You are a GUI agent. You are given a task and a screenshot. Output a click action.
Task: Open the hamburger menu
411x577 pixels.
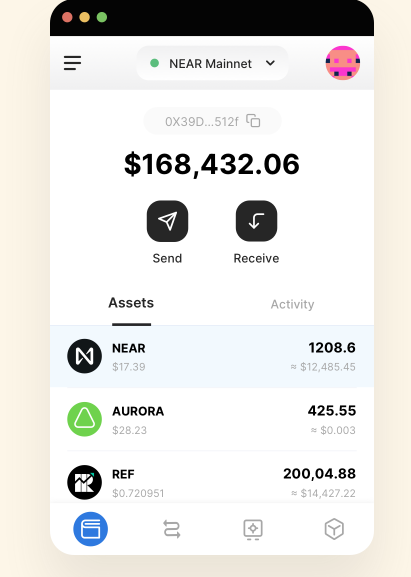(x=72, y=63)
